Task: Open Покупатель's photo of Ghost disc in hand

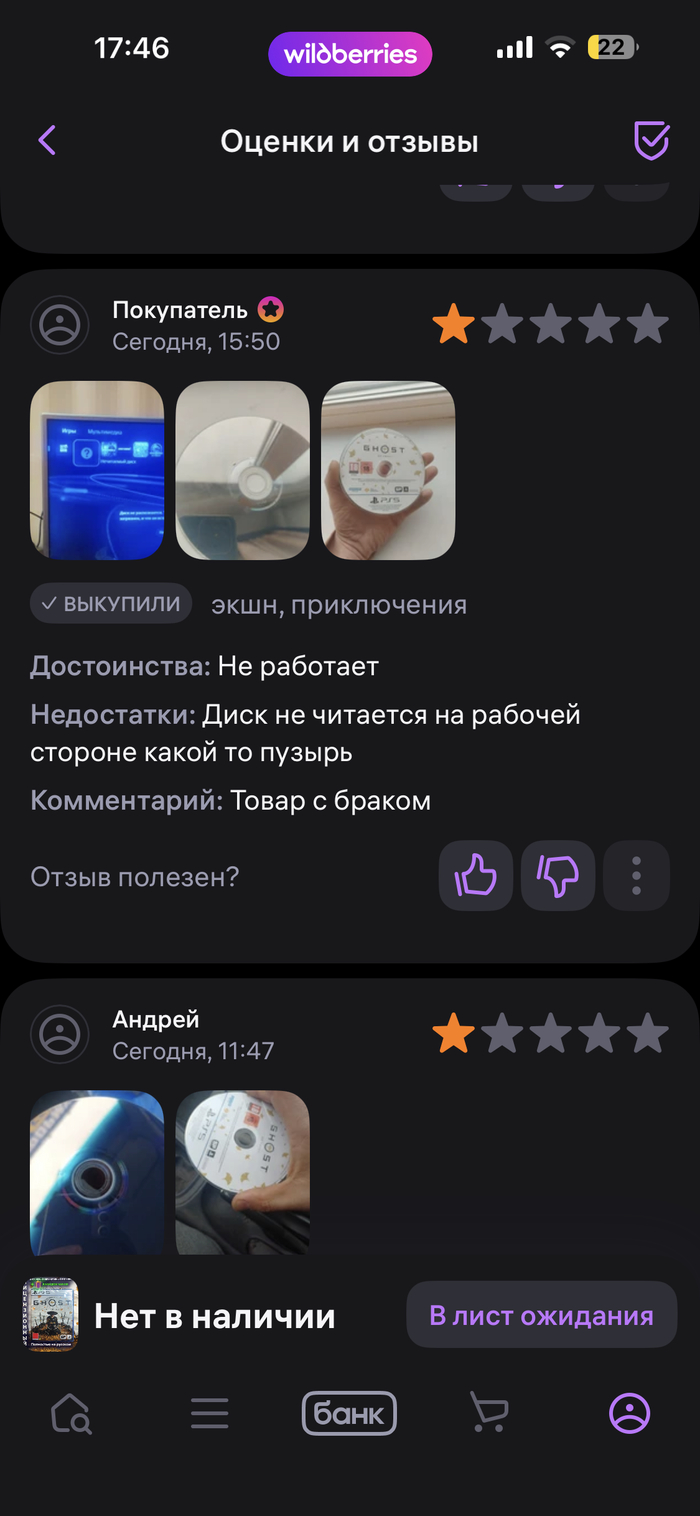Action: pos(388,470)
